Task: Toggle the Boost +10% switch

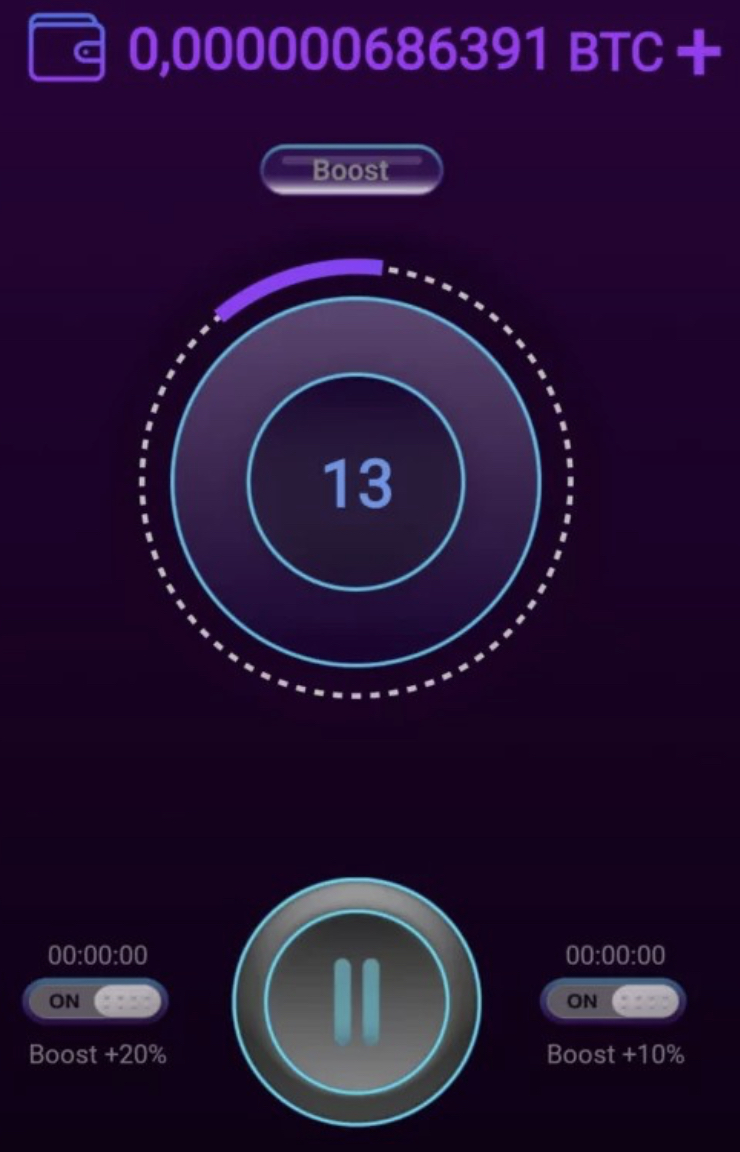Action: [613, 1001]
